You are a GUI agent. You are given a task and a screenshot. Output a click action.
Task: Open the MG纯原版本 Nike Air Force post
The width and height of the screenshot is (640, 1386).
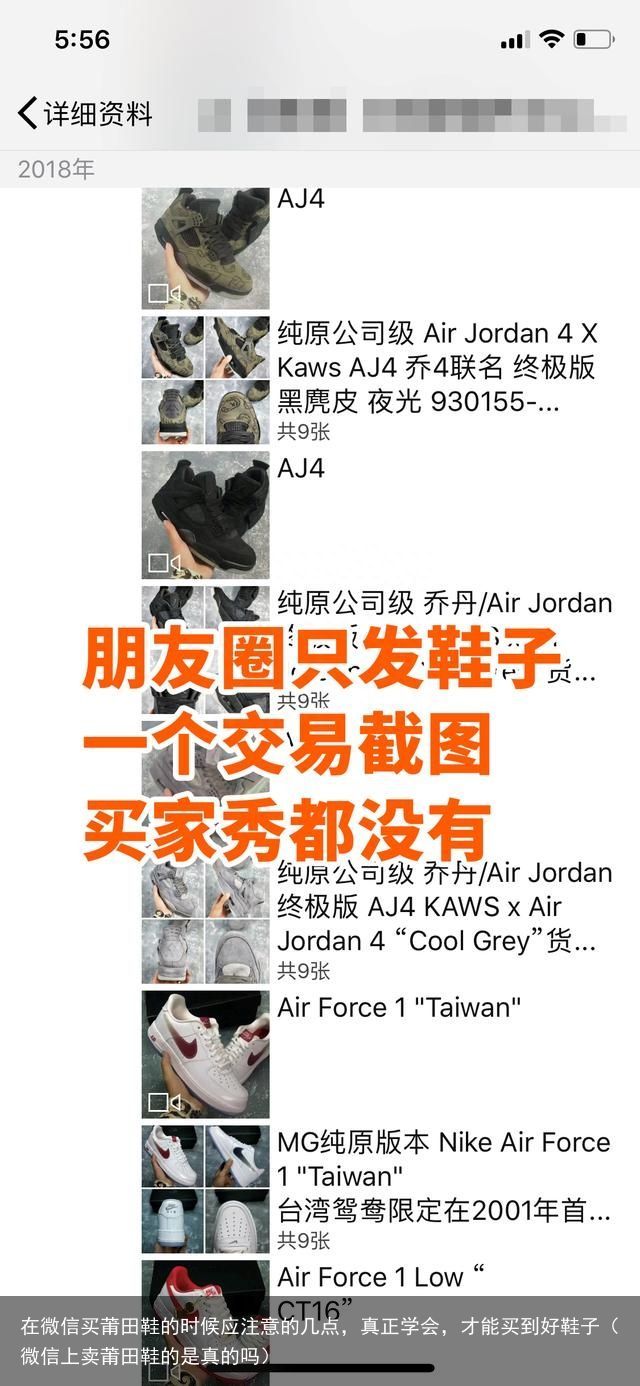pyautogui.click(x=443, y=1177)
